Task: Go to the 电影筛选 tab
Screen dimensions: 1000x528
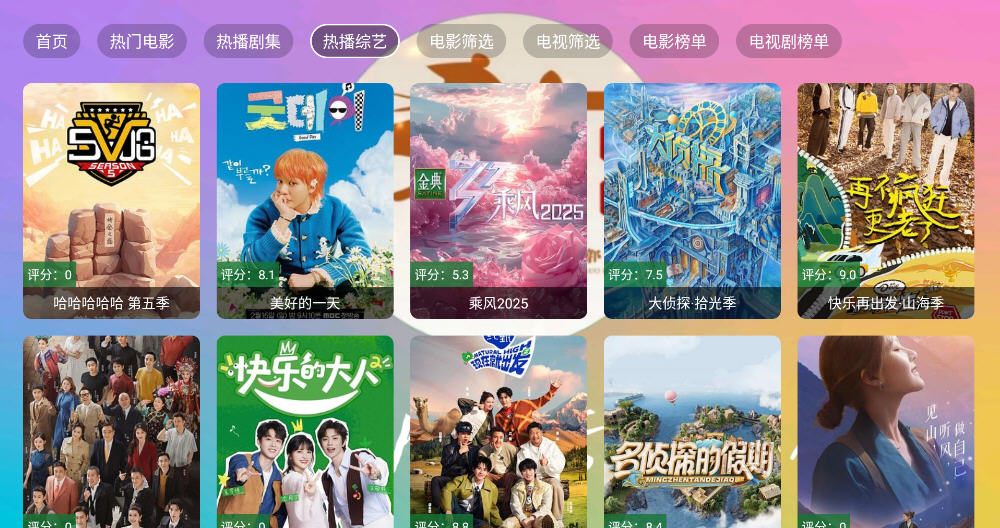Action: 461,41
